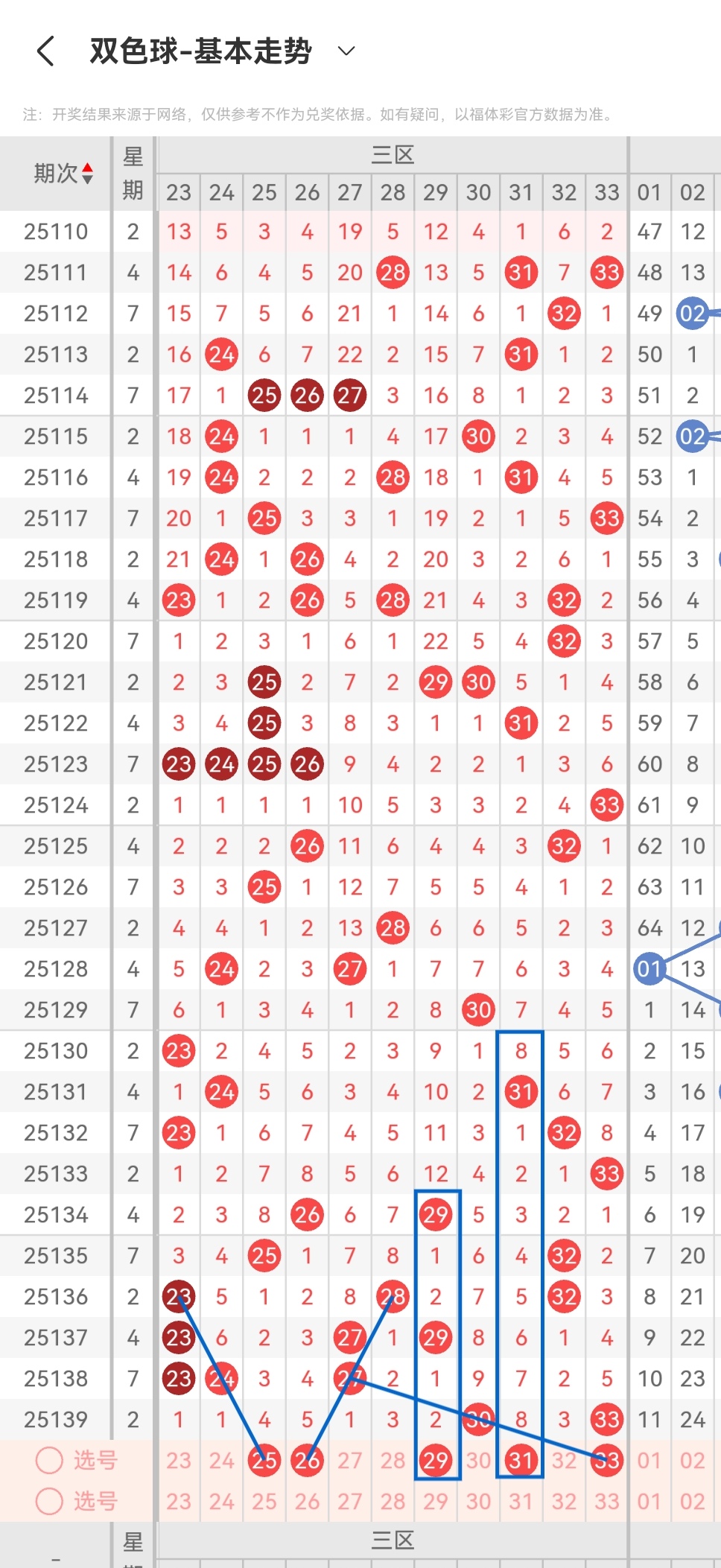Open the 双色球-基本走势 title dropdown
The width and height of the screenshot is (721, 1568).
(x=200, y=51)
